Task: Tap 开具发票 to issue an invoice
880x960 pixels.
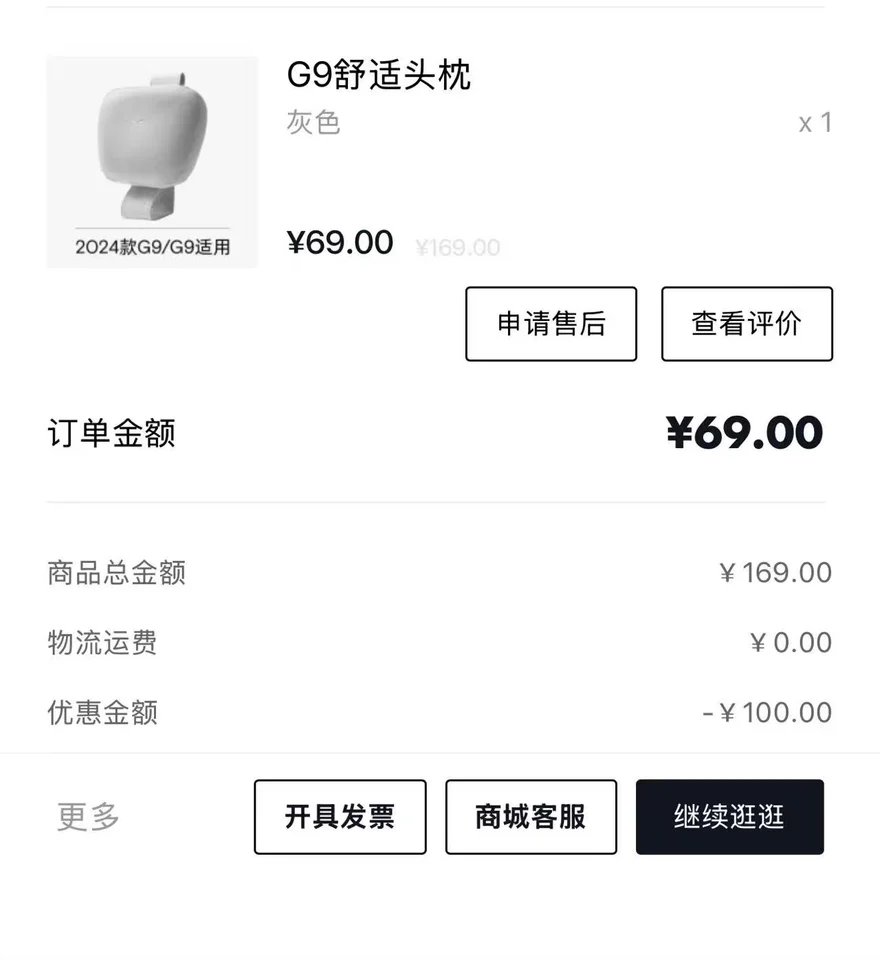Action: tap(340, 817)
